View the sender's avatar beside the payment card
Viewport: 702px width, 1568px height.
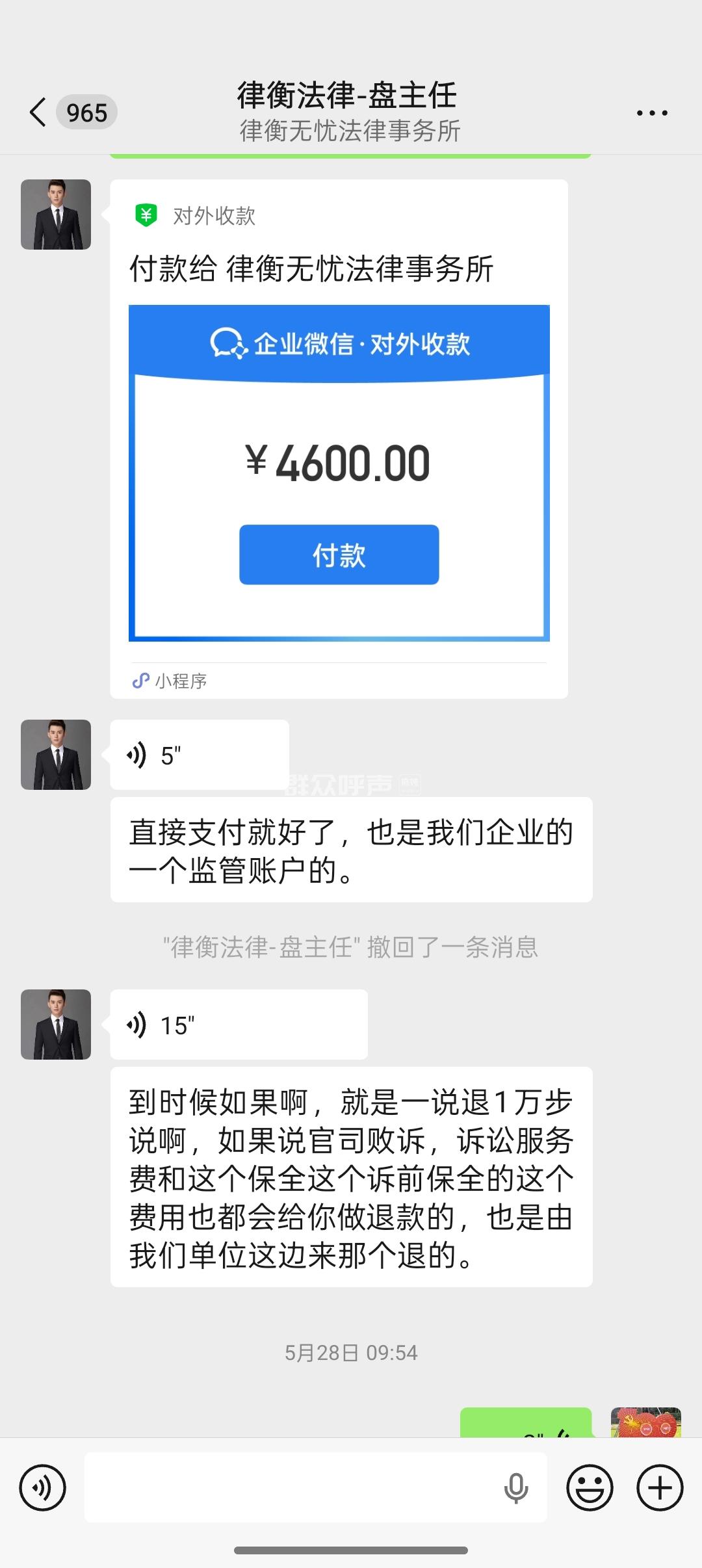[x=56, y=215]
